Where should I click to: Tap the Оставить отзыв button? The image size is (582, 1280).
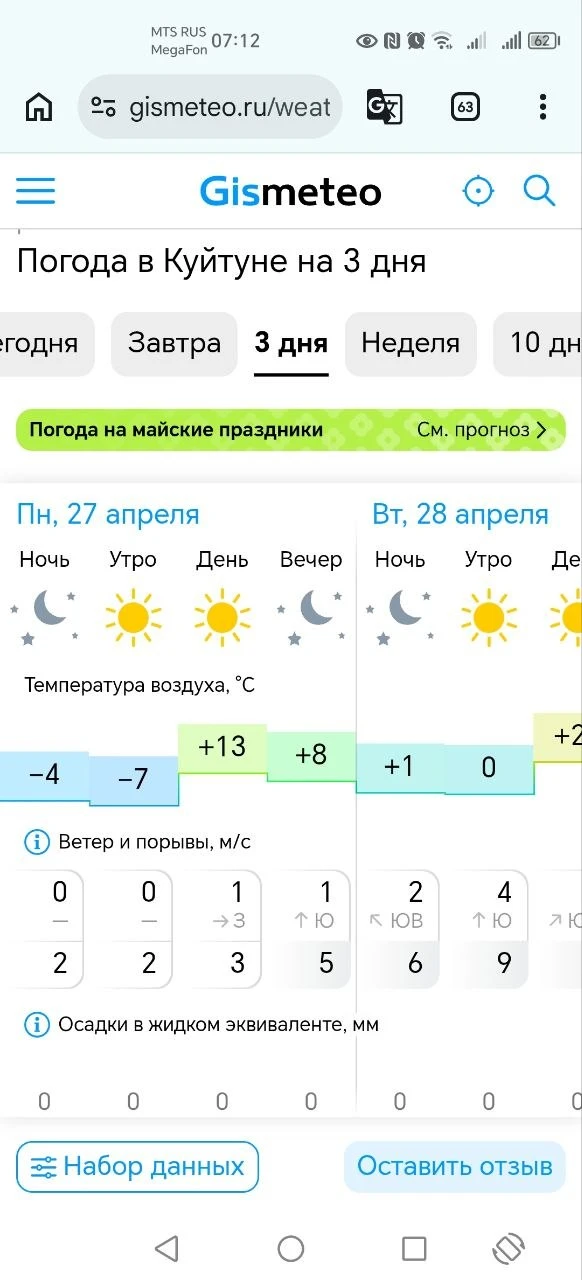[455, 1167]
